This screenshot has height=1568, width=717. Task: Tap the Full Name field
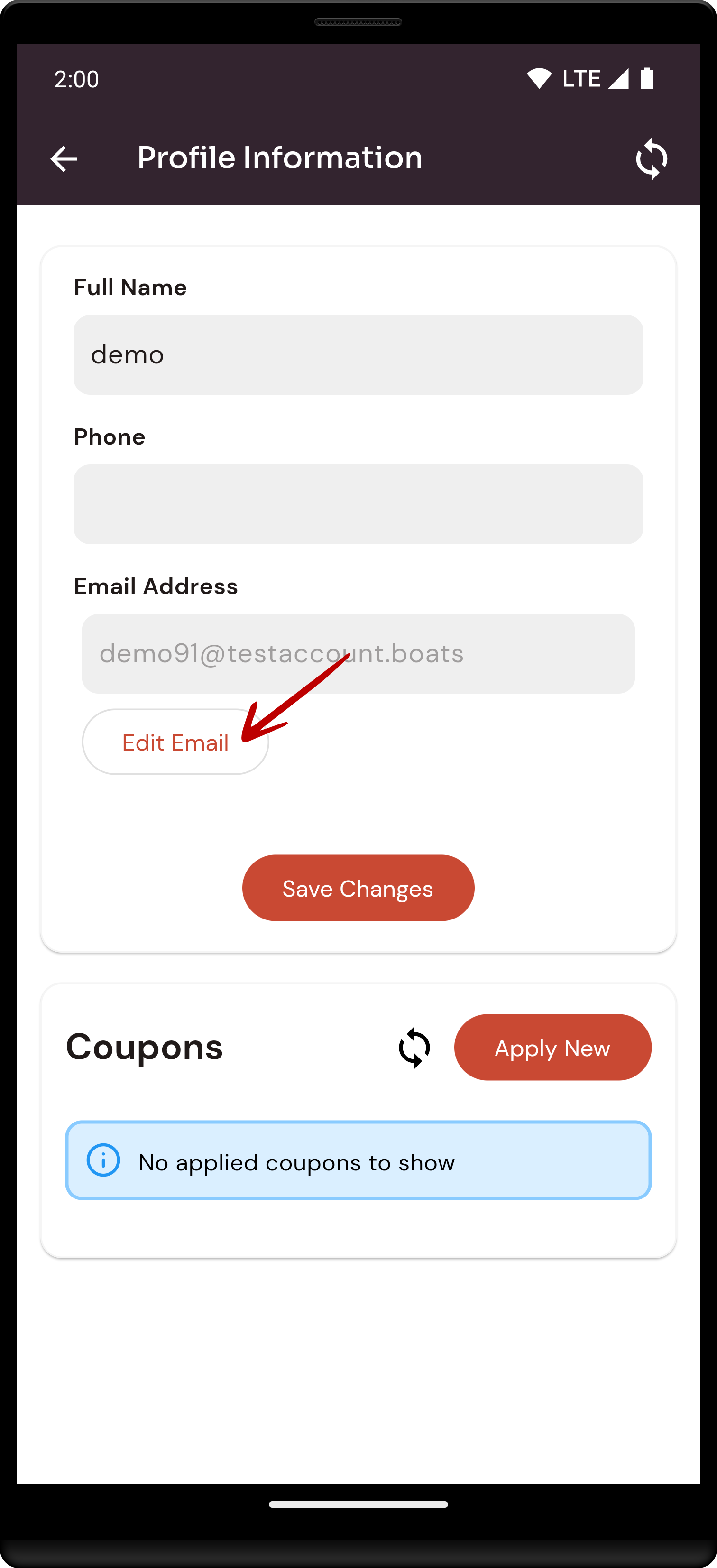pos(358,355)
